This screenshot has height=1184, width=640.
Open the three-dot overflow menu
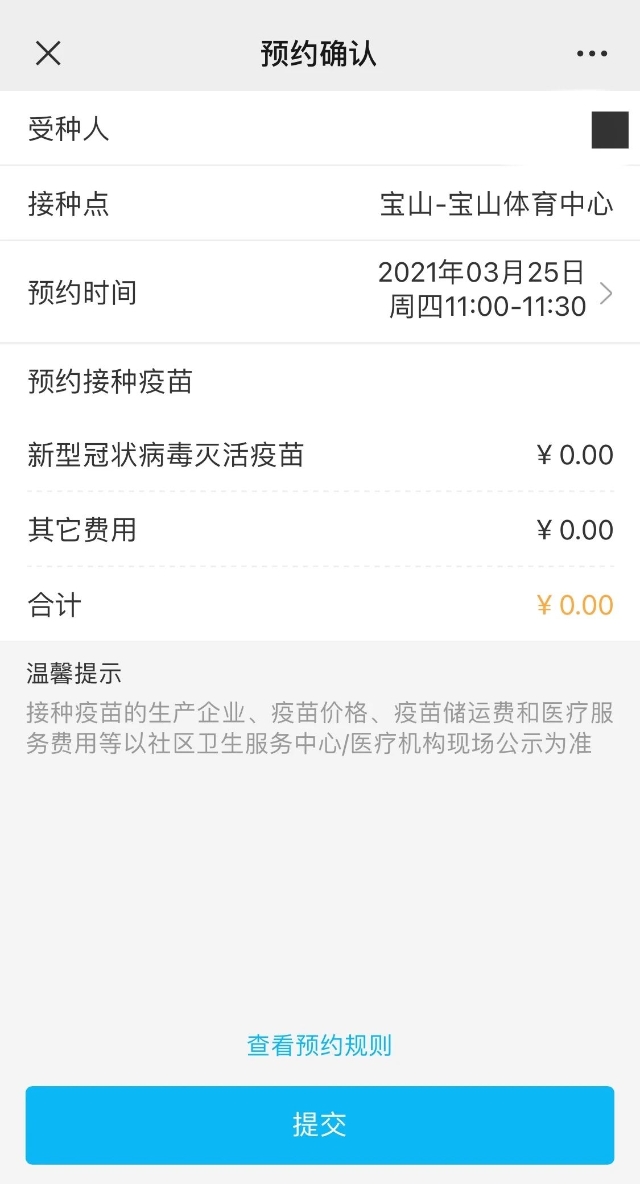coord(592,54)
